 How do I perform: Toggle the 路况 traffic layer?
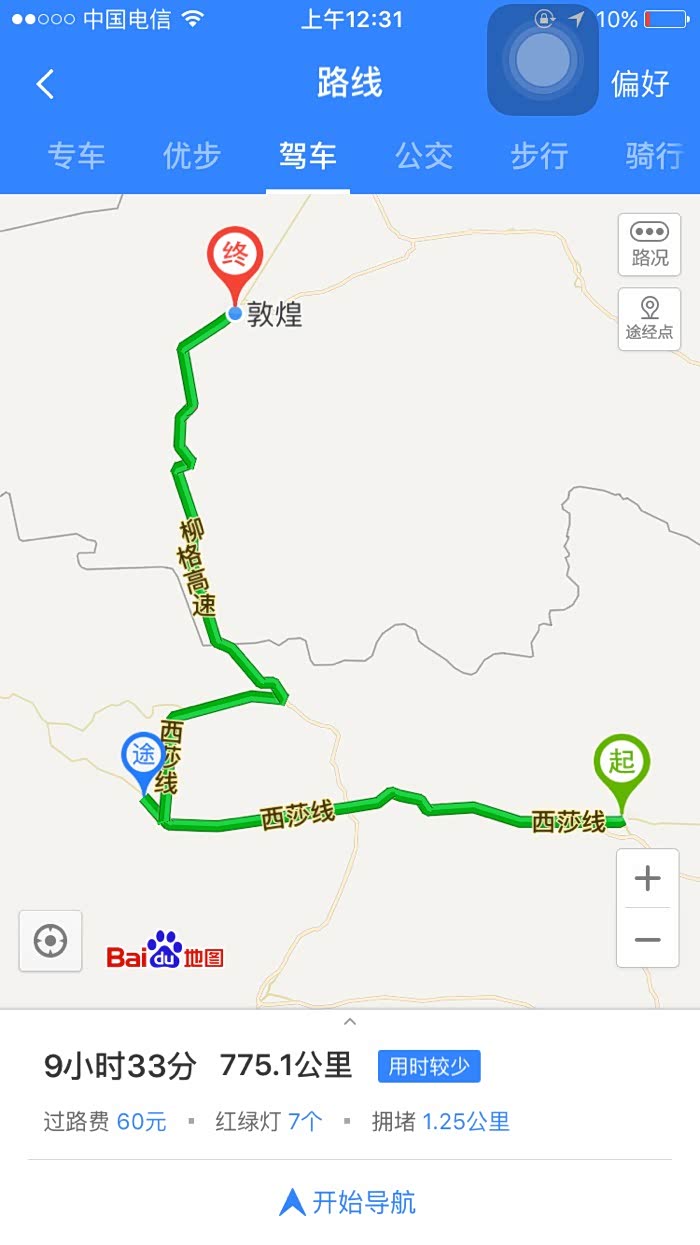coord(649,244)
